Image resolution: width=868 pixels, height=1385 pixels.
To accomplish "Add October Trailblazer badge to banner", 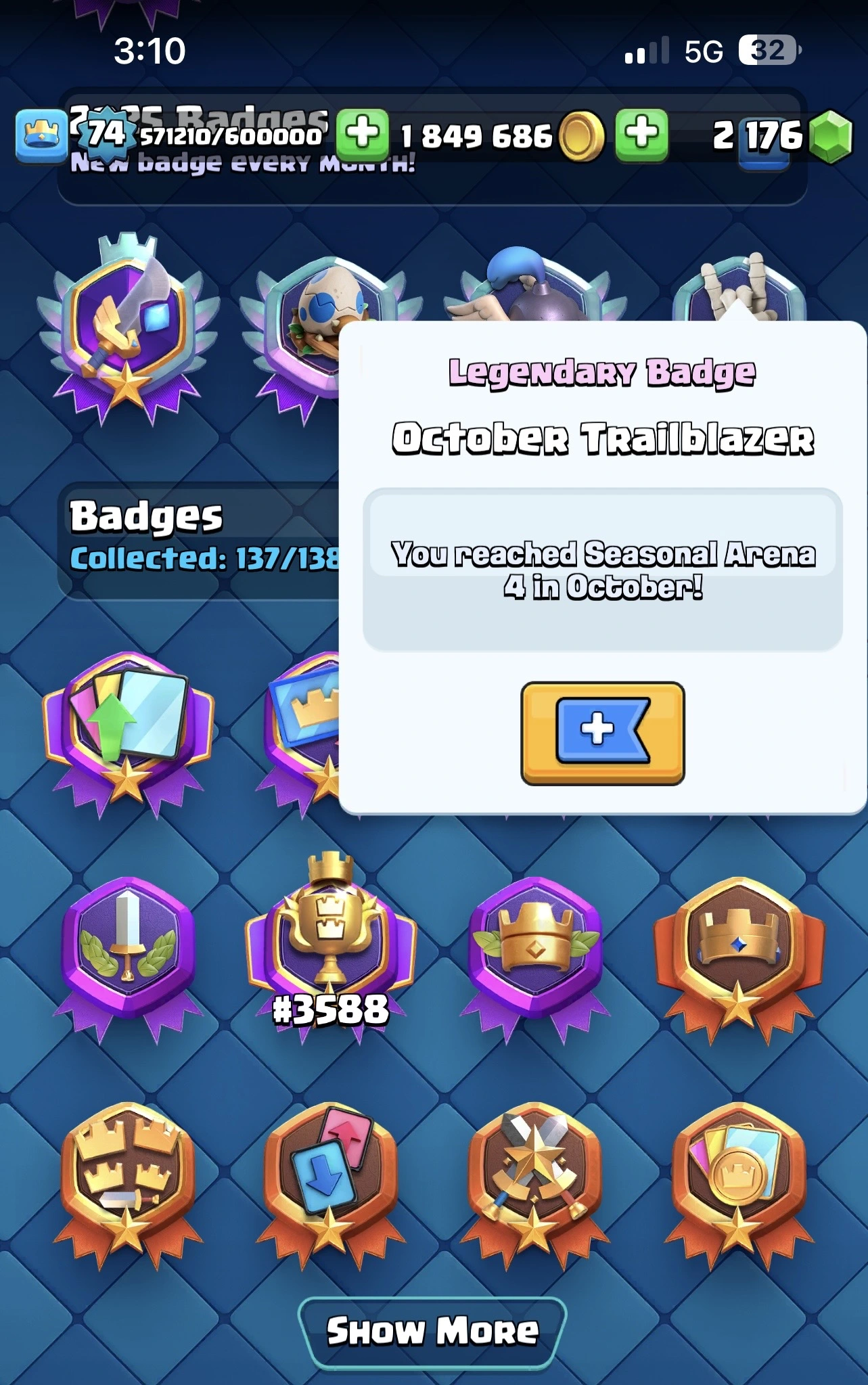I will click(602, 733).
